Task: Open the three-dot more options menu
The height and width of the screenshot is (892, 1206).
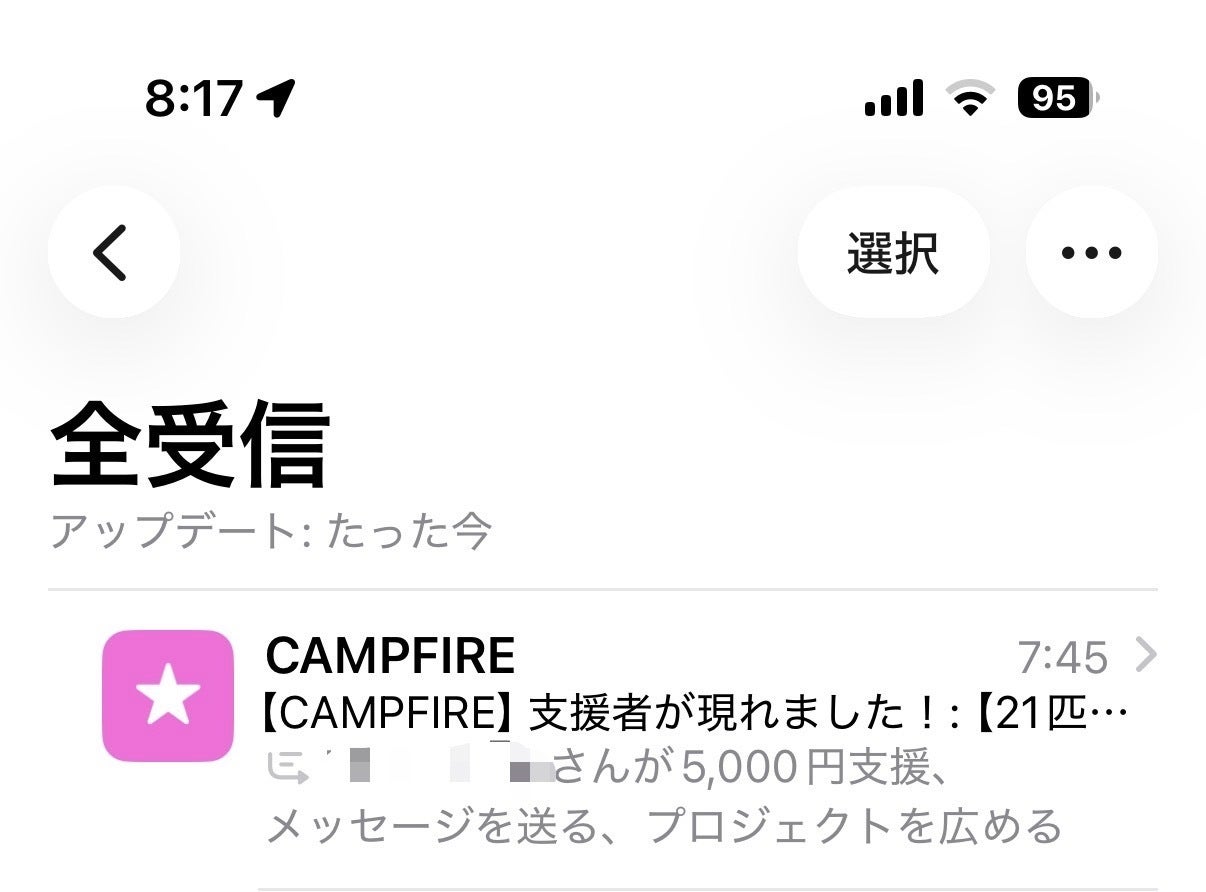Action: (x=1091, y=252)
